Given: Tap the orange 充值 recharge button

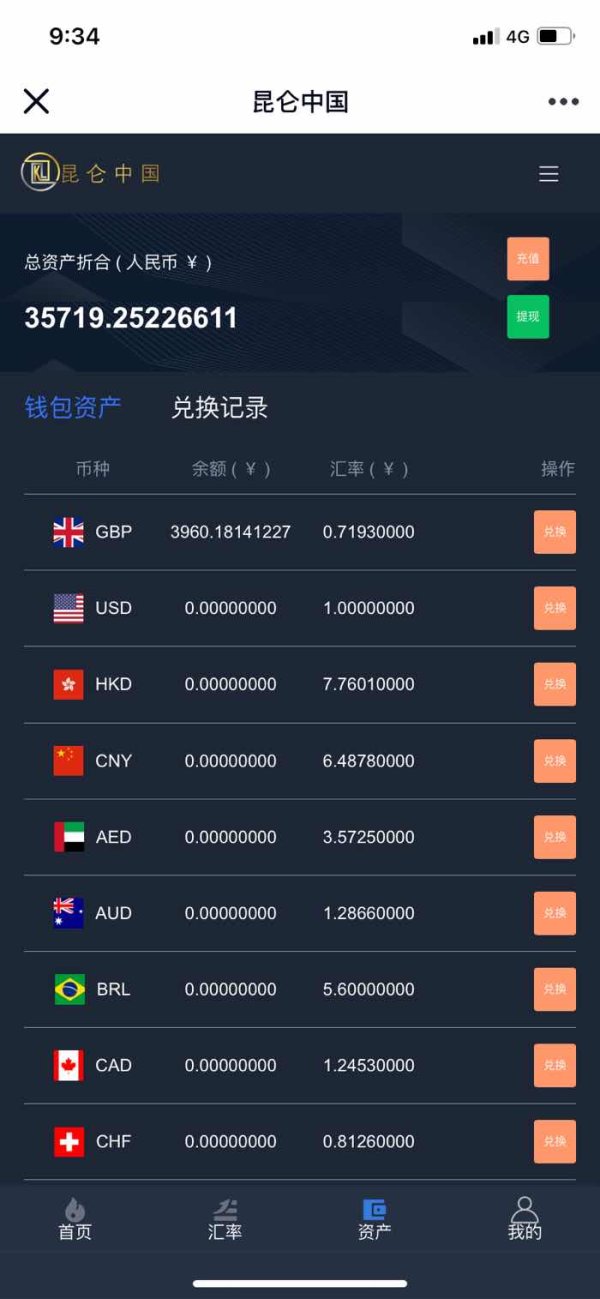Looking at the screenshot, I should [x=528, y=259].
